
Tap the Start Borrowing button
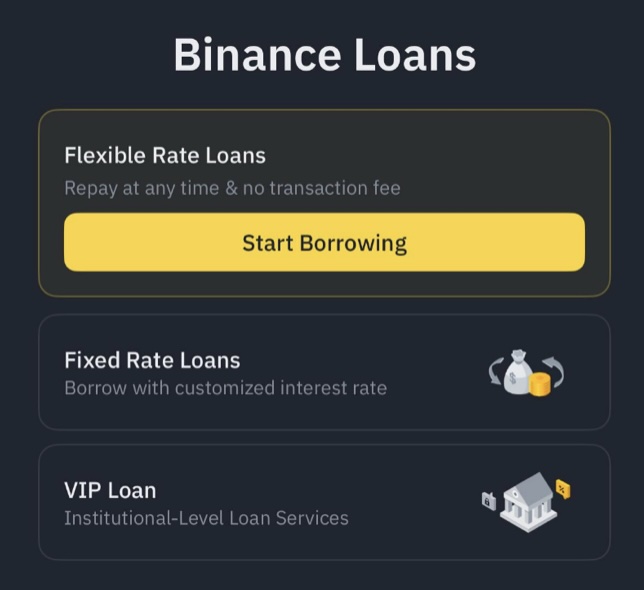tap(324, 242)
